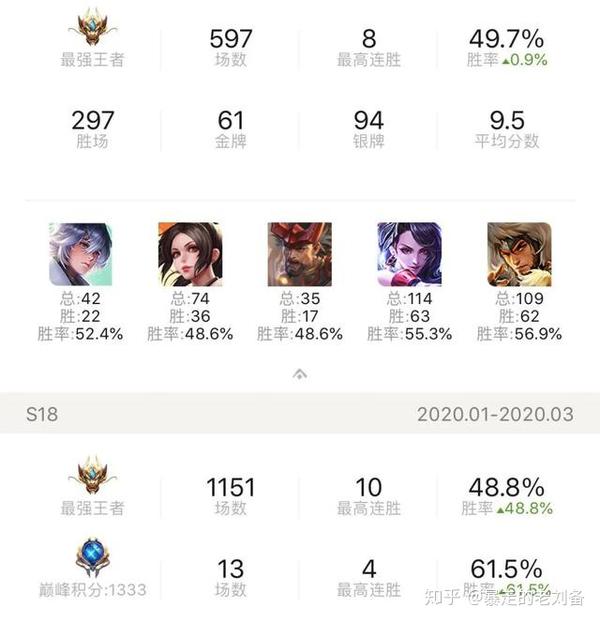This screenshot has height=622, width=600.
Task: Open the hero with 114 total matches
Action: coord(409,254)
